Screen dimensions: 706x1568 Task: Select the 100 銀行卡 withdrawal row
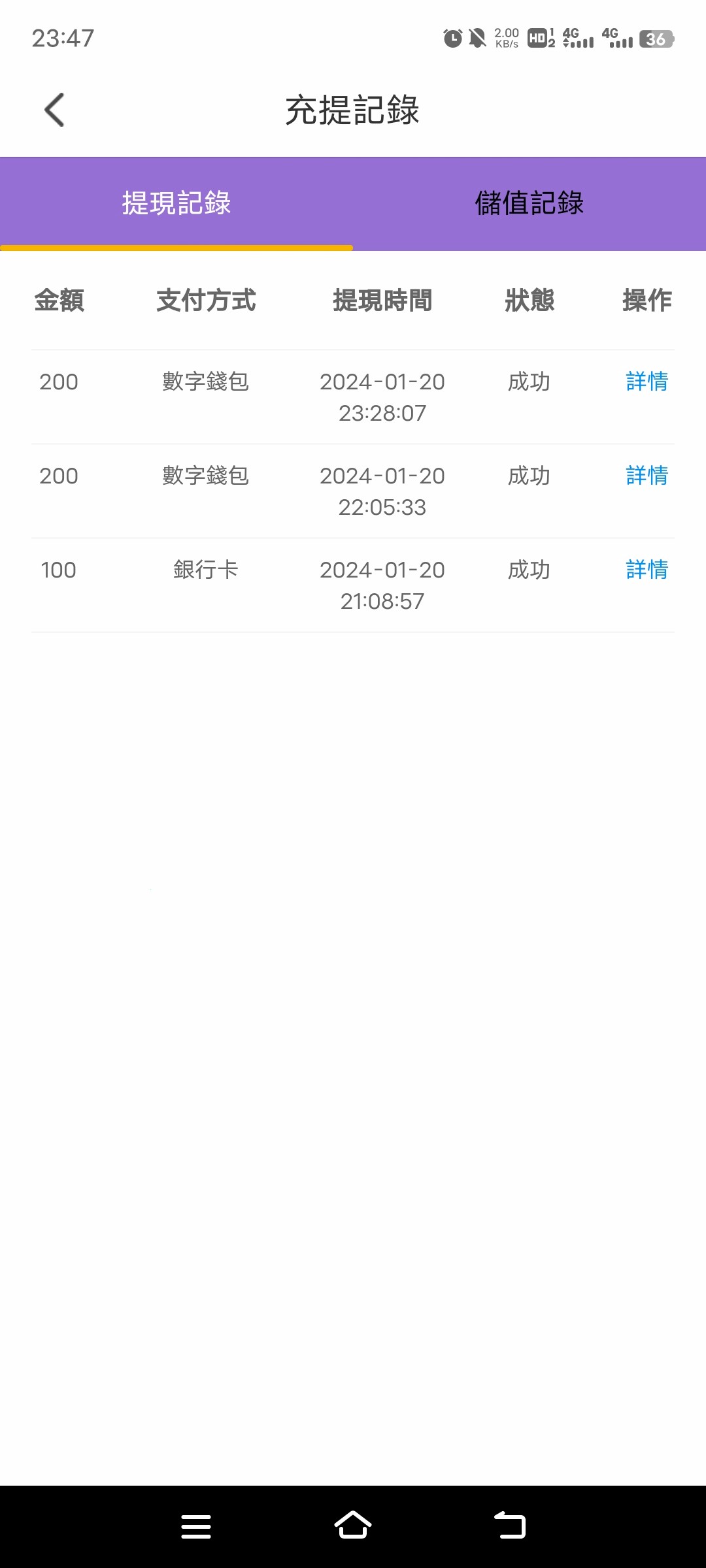[261, 583]
